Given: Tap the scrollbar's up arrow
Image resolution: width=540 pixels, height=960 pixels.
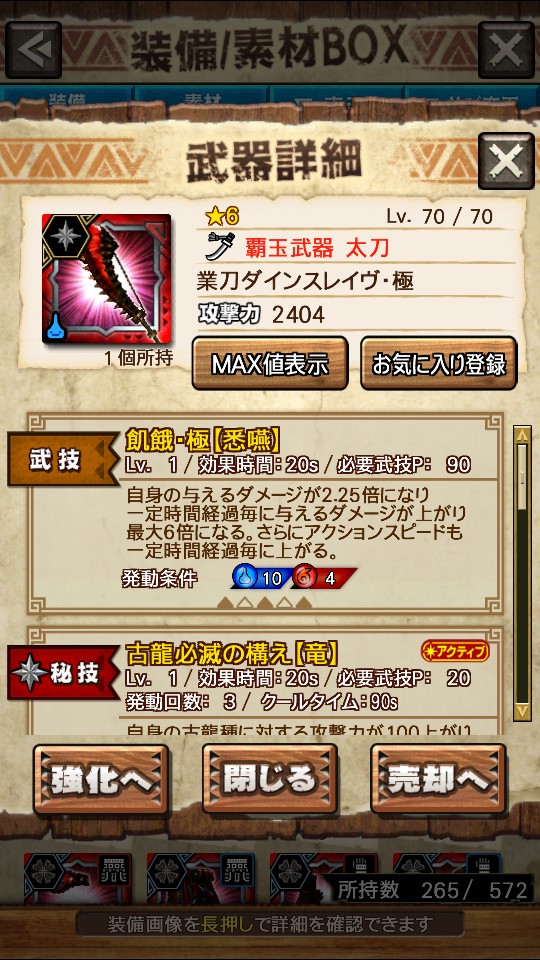Looking at the screenshot, I should (x=522, y=435).
